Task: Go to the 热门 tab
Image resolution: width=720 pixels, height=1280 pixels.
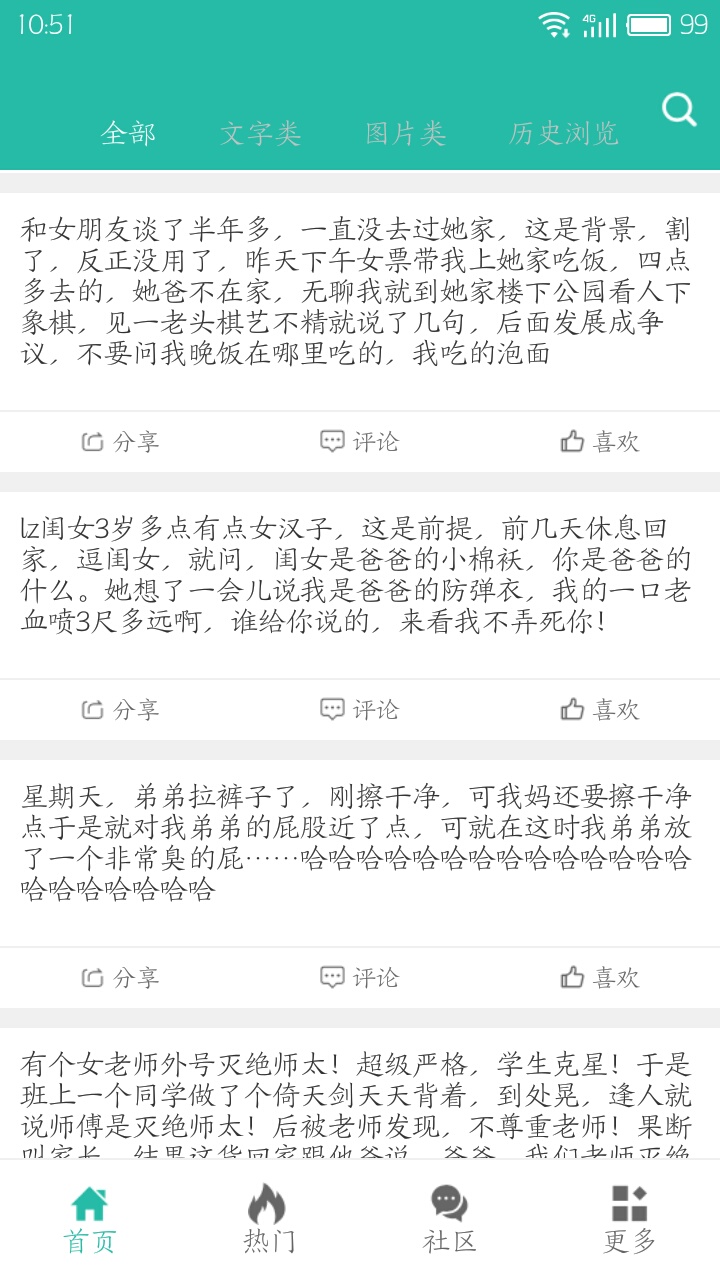Action: (x=270, y=1219)
